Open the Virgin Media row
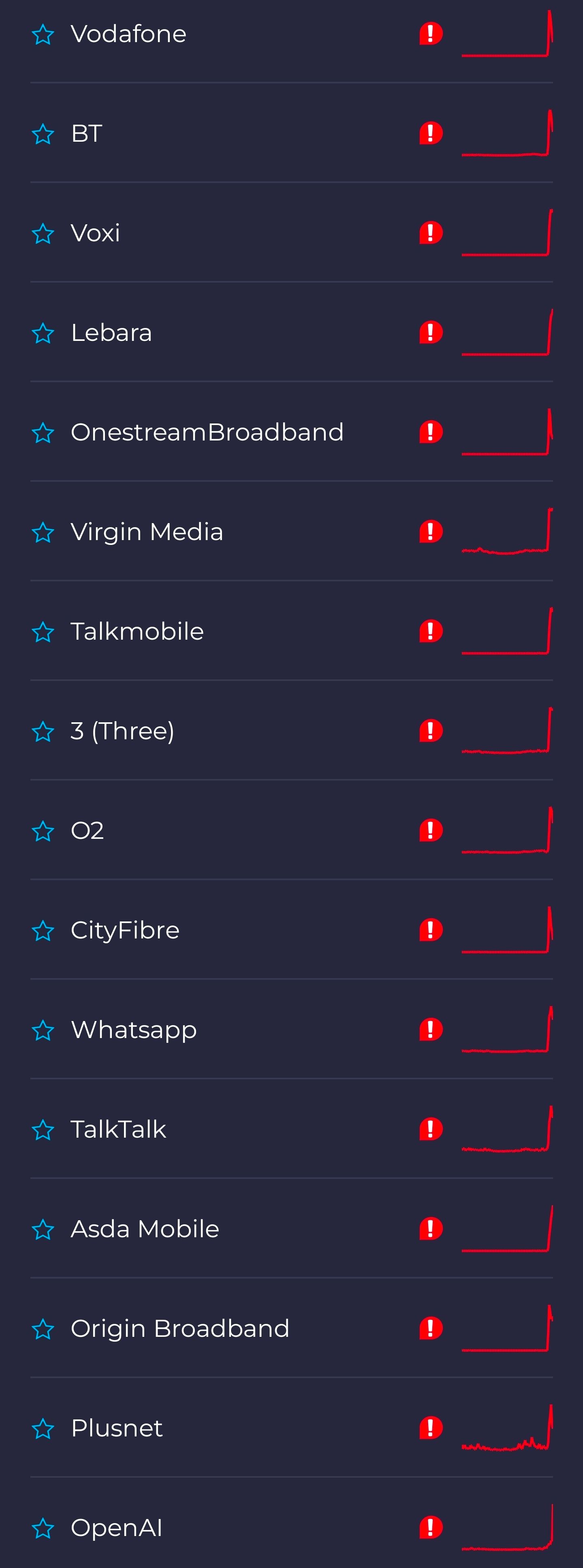This screenshot has width=583, height=1568. (x=147, y=532)
